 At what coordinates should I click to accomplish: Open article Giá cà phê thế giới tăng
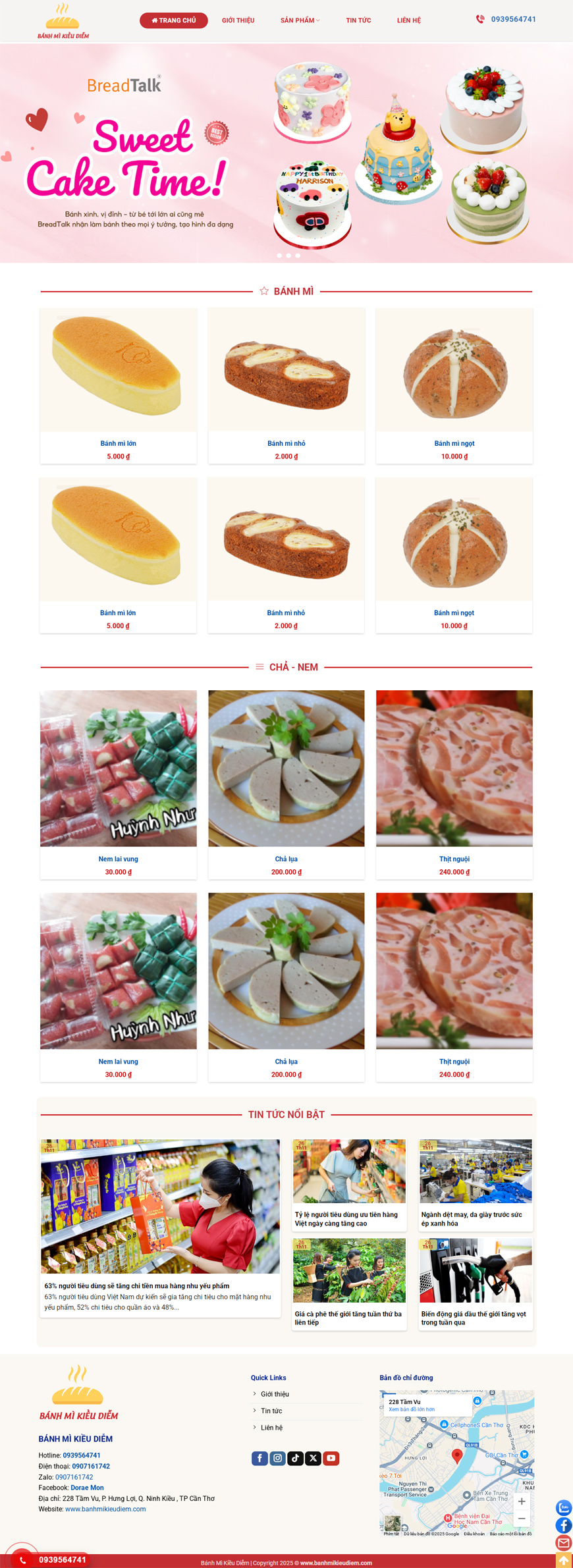(348, 1318)
